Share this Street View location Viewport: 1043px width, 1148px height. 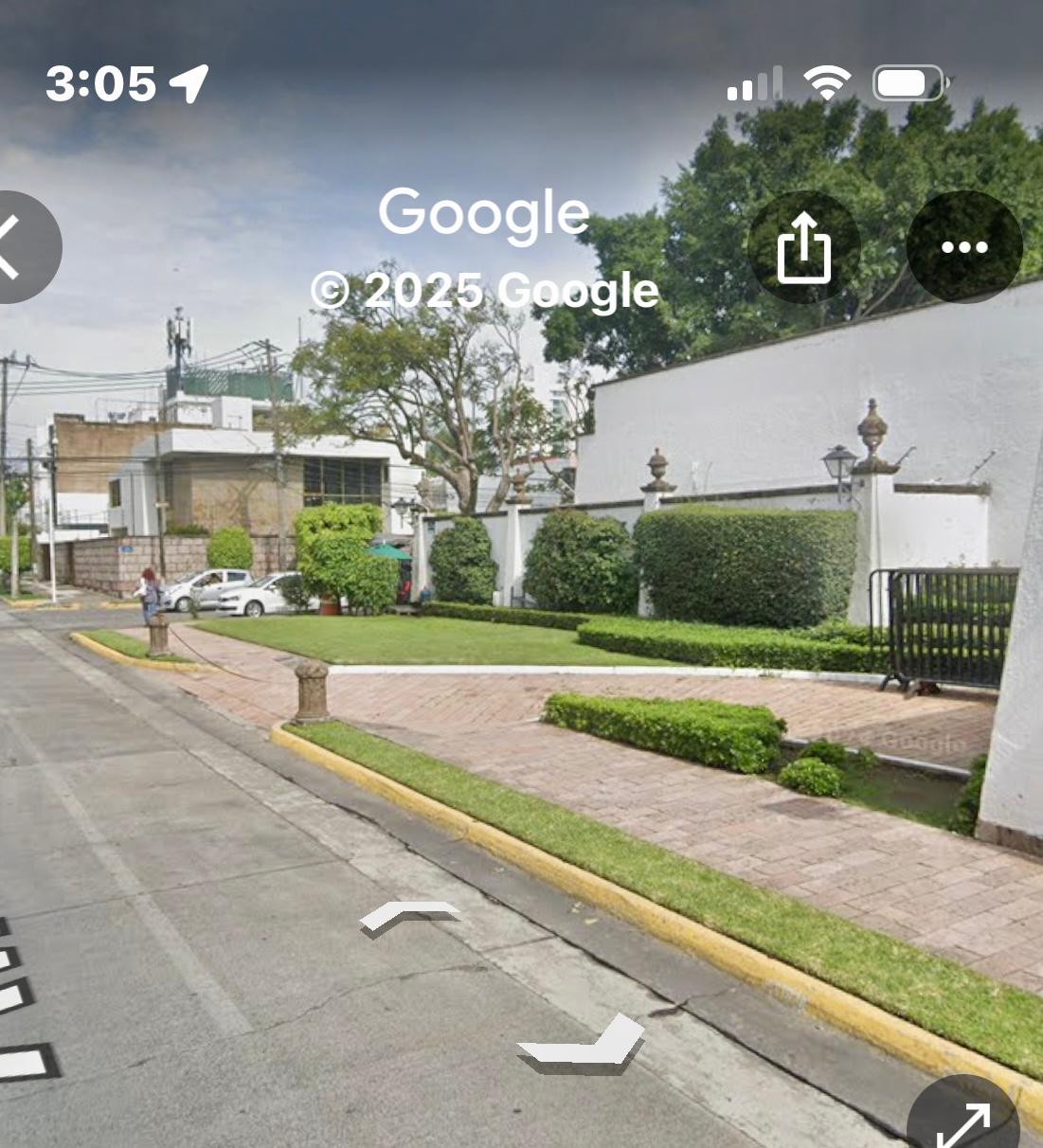pyautogui.click(x=804, y=248)
